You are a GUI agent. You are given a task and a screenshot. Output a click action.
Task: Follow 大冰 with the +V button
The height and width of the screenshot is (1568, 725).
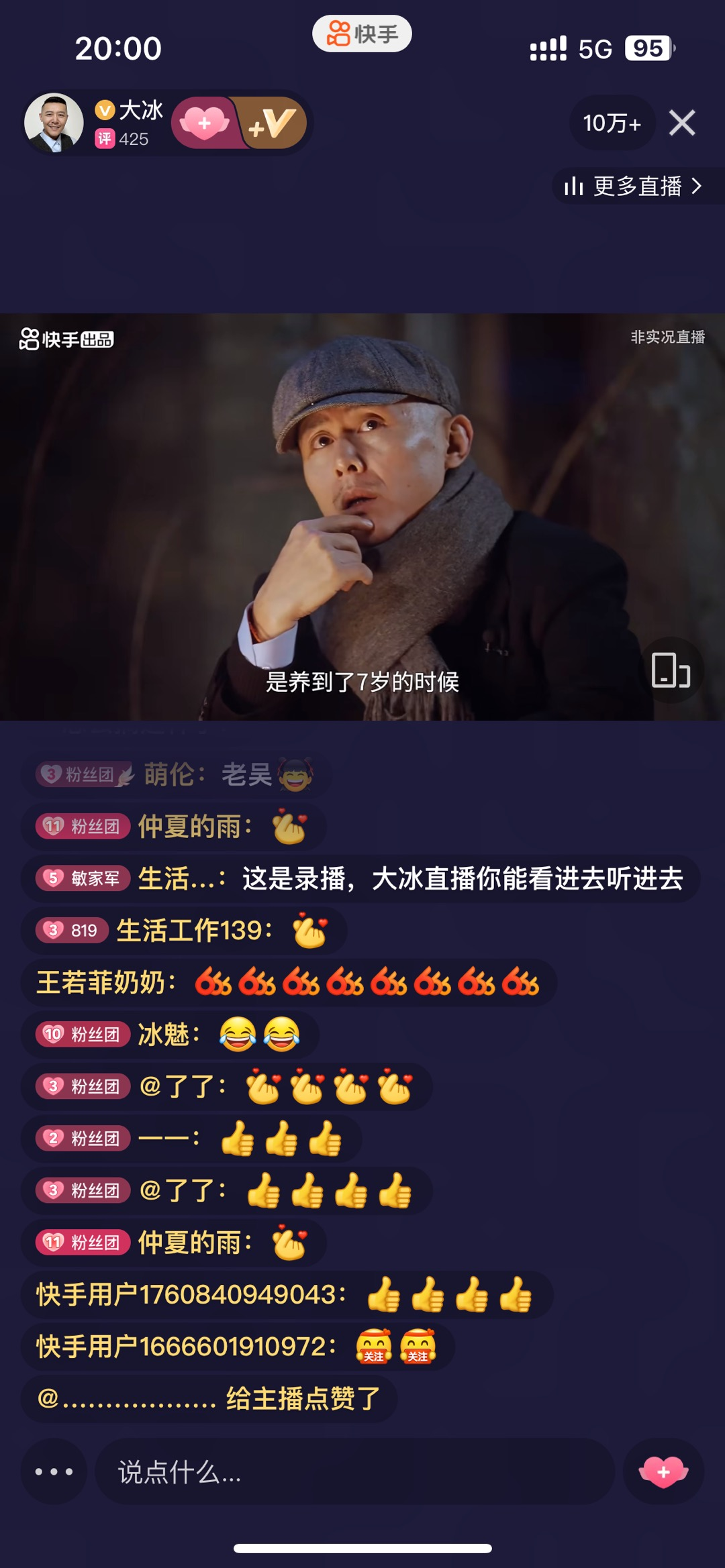(273, 123)
